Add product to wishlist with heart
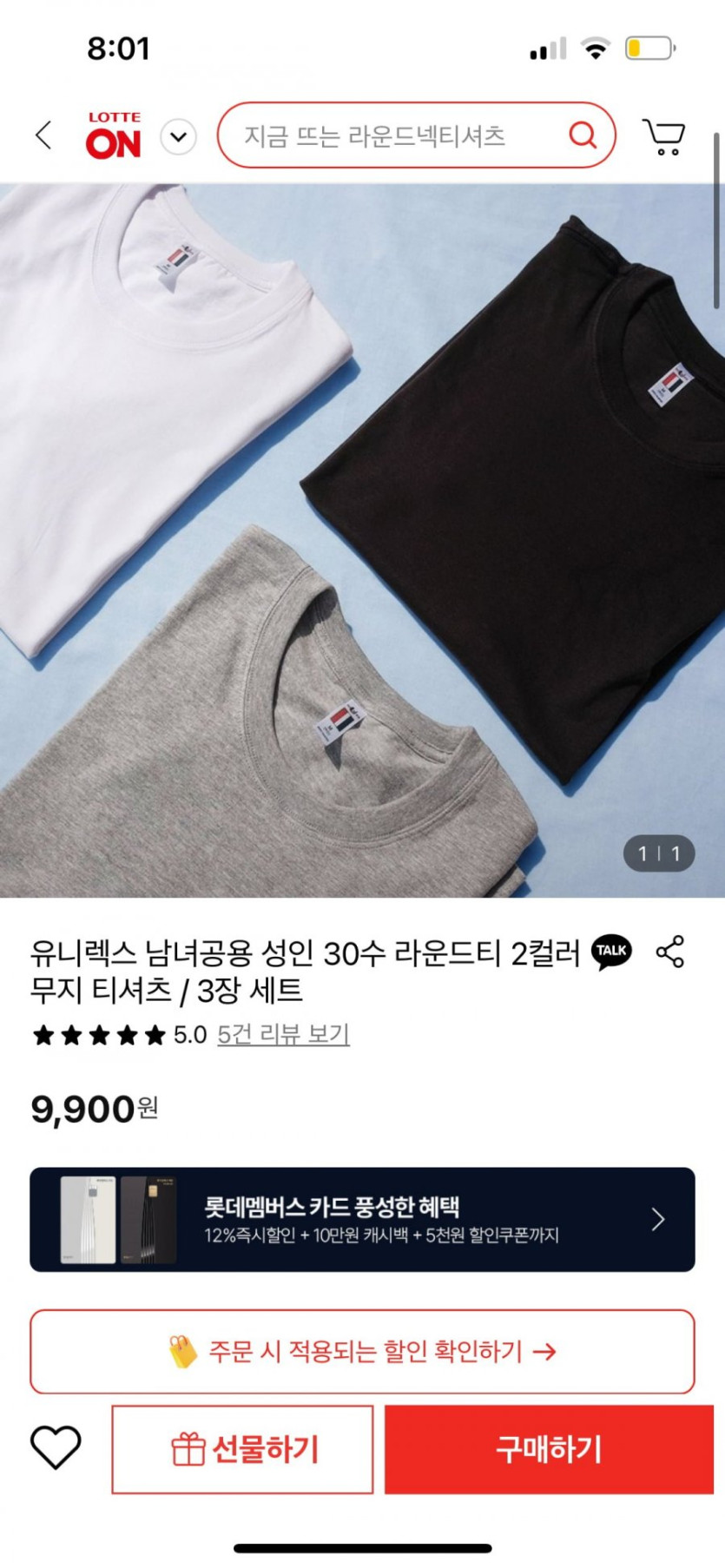 coord(56,1447)
